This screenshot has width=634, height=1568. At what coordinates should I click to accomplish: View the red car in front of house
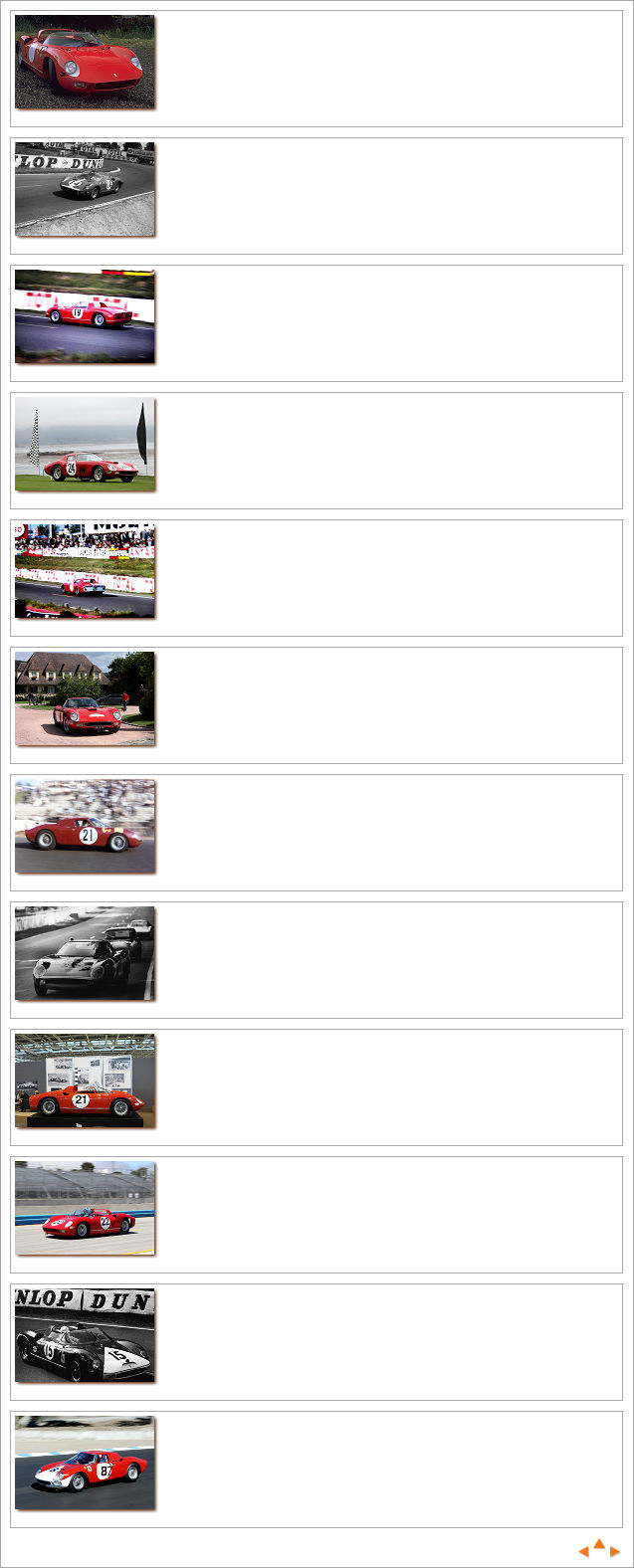coord(85,698)
